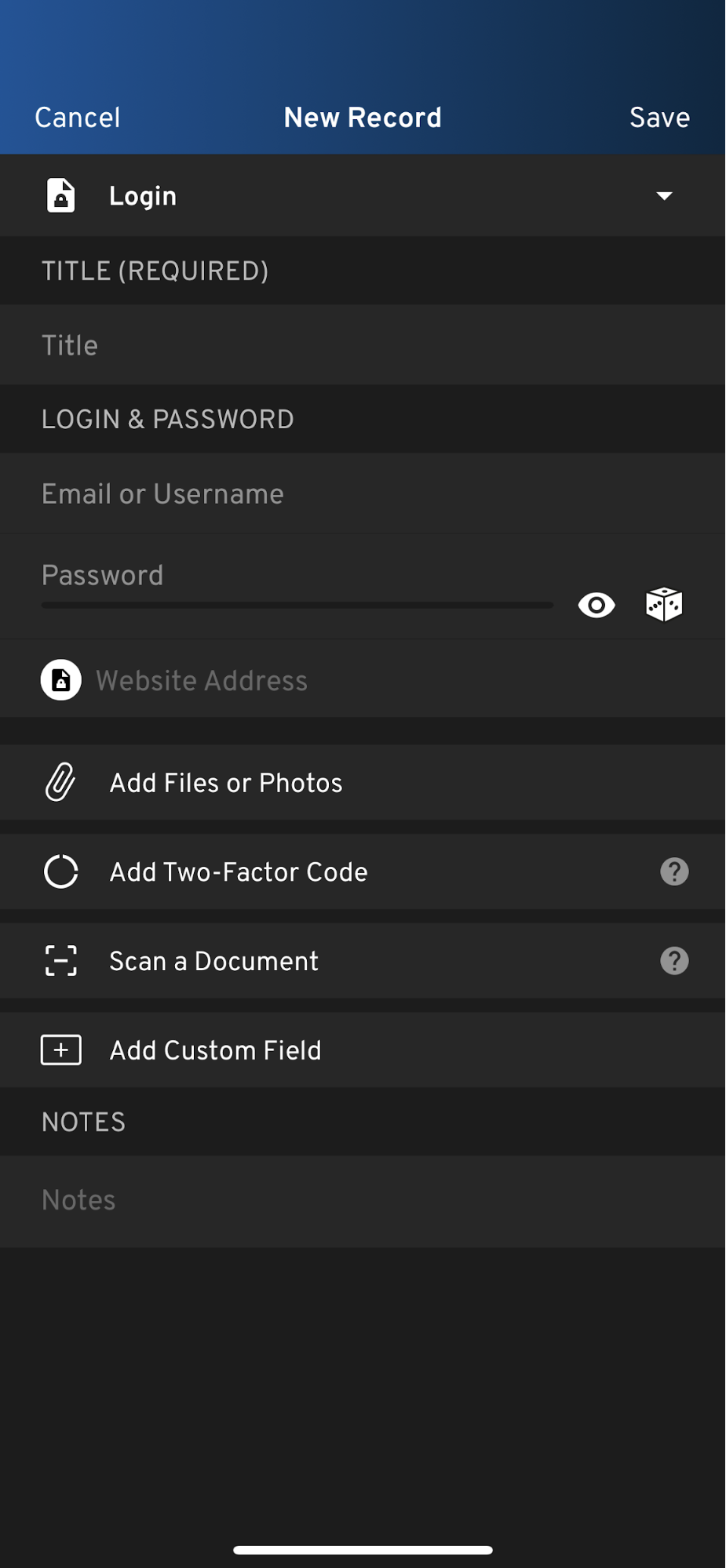The width and height of the screenshot is (726, 1568).
Task: Click the plus icon for Add Custom Field
Action: (60, 1050)
